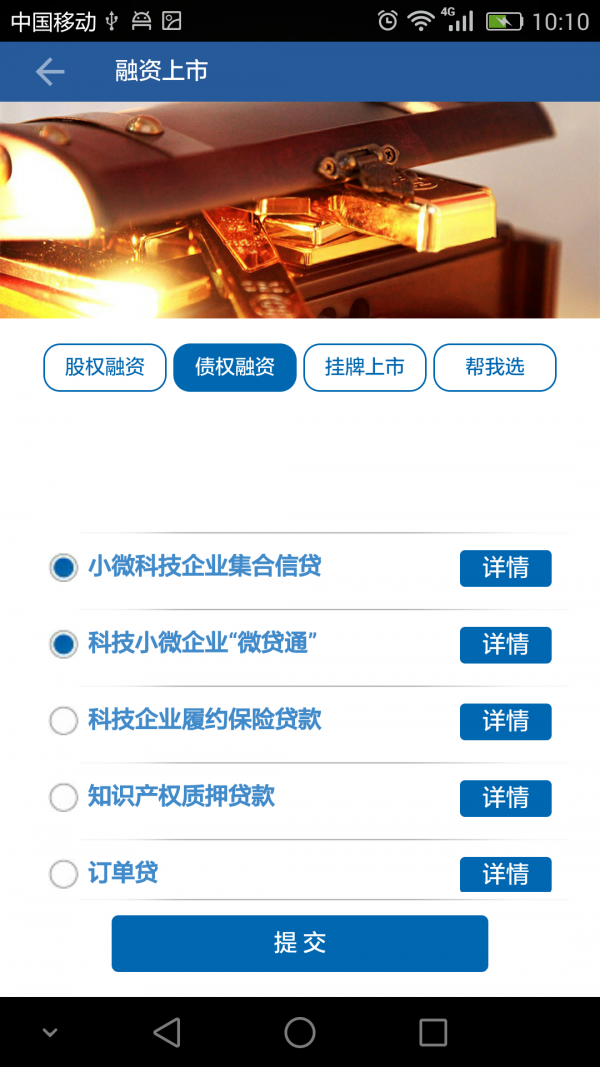600x1067 pixels.
Task: Tap the system home button
Action: coord(300,1032)
